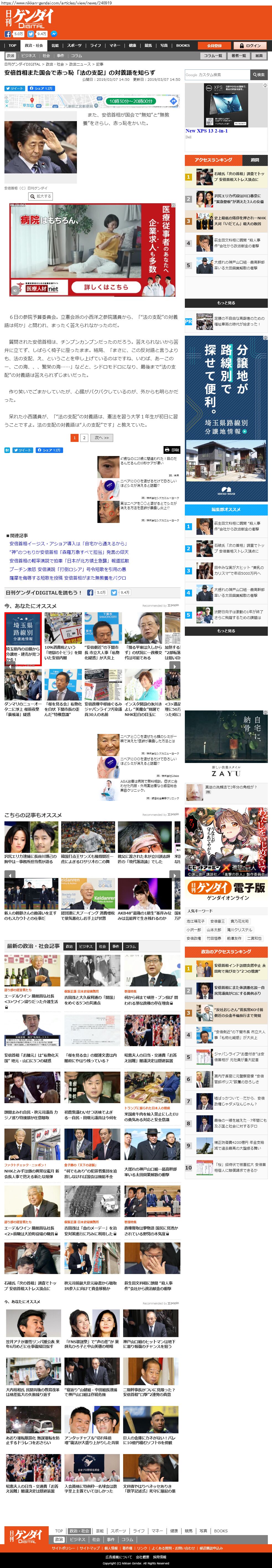Viewport: 272px width, 1568px height.
Task: Open the サイトマップ footer link
Action: (89, 1548)
